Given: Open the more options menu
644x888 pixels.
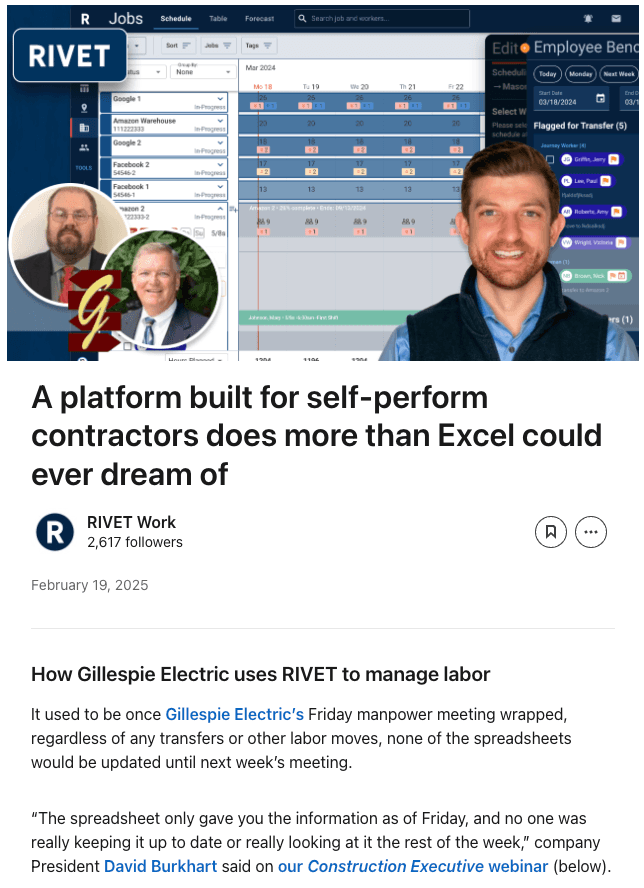Looking at the screenshot, I should tap(591, 532).
